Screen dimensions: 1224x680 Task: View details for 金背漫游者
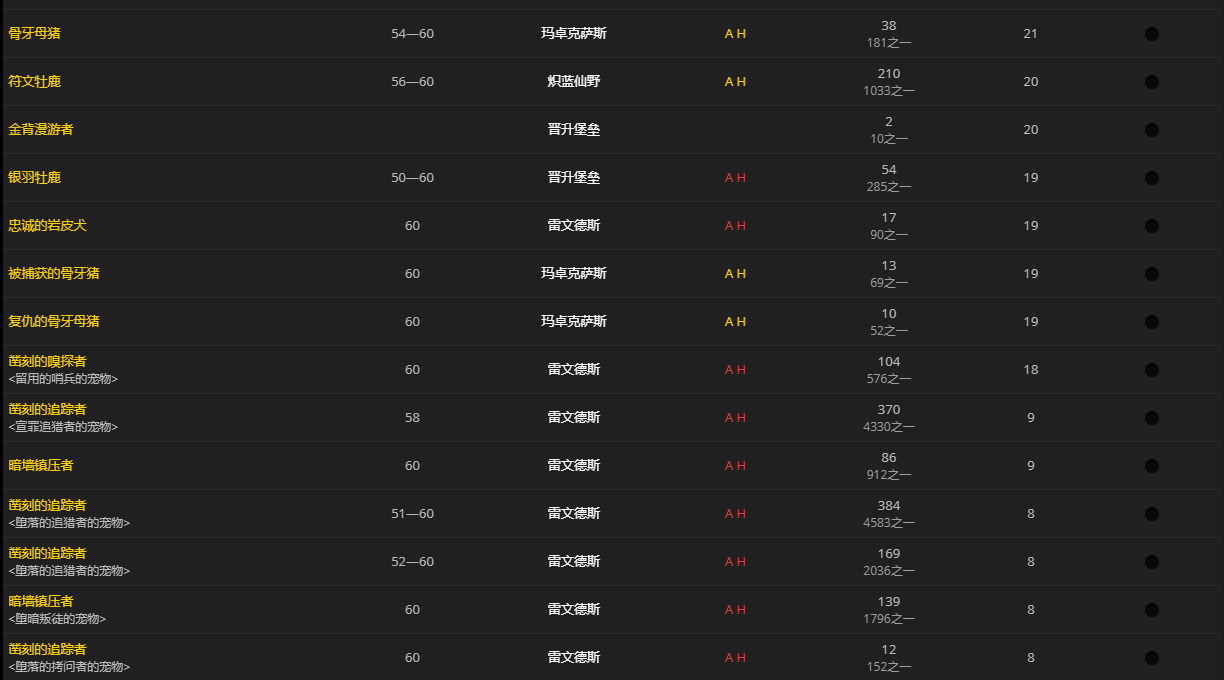[41, 129]
